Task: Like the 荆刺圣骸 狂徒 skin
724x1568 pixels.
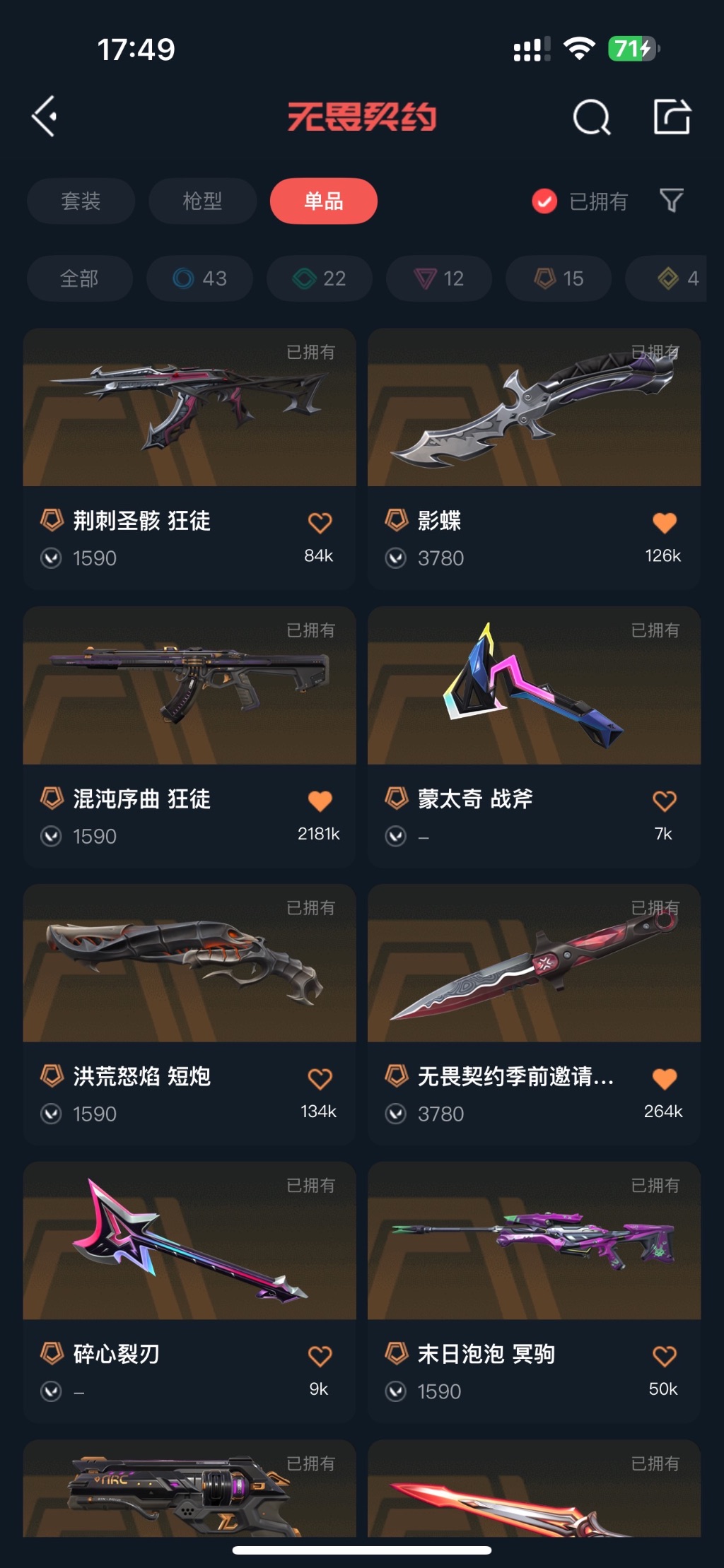Action: click(x=320, y=523)
